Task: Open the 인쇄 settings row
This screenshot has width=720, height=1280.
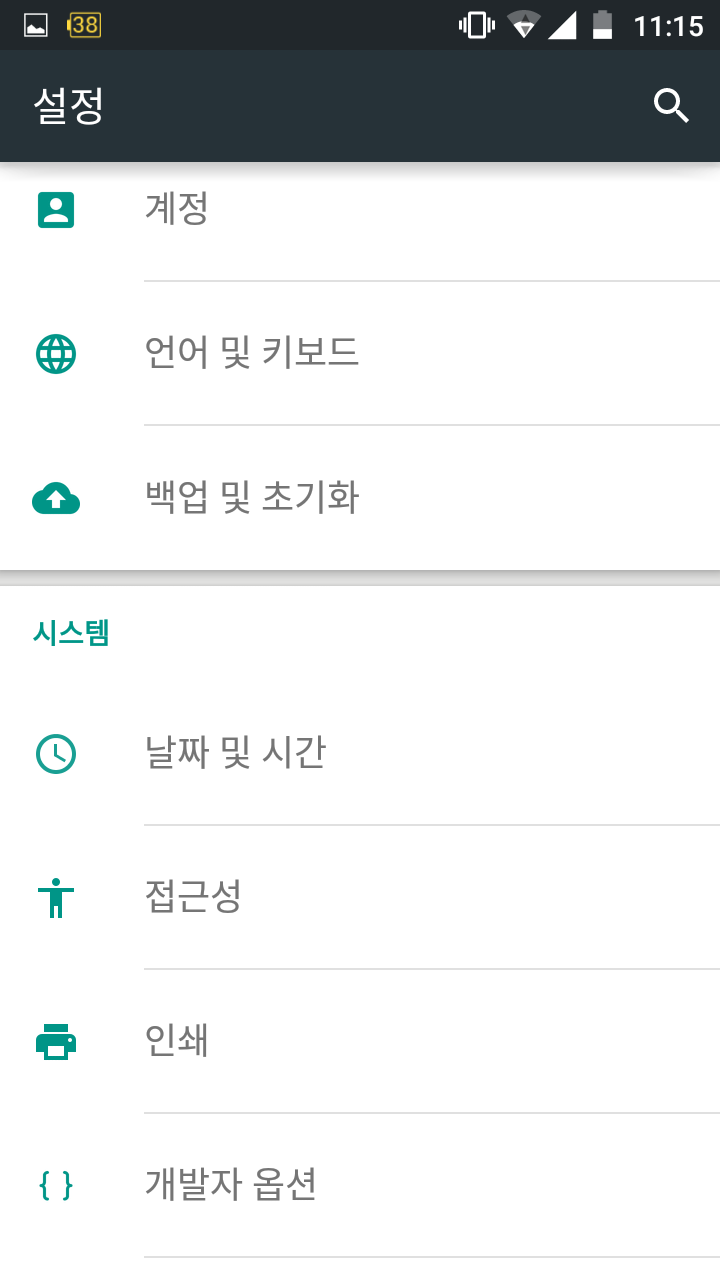Action: tap(360, 1041)
